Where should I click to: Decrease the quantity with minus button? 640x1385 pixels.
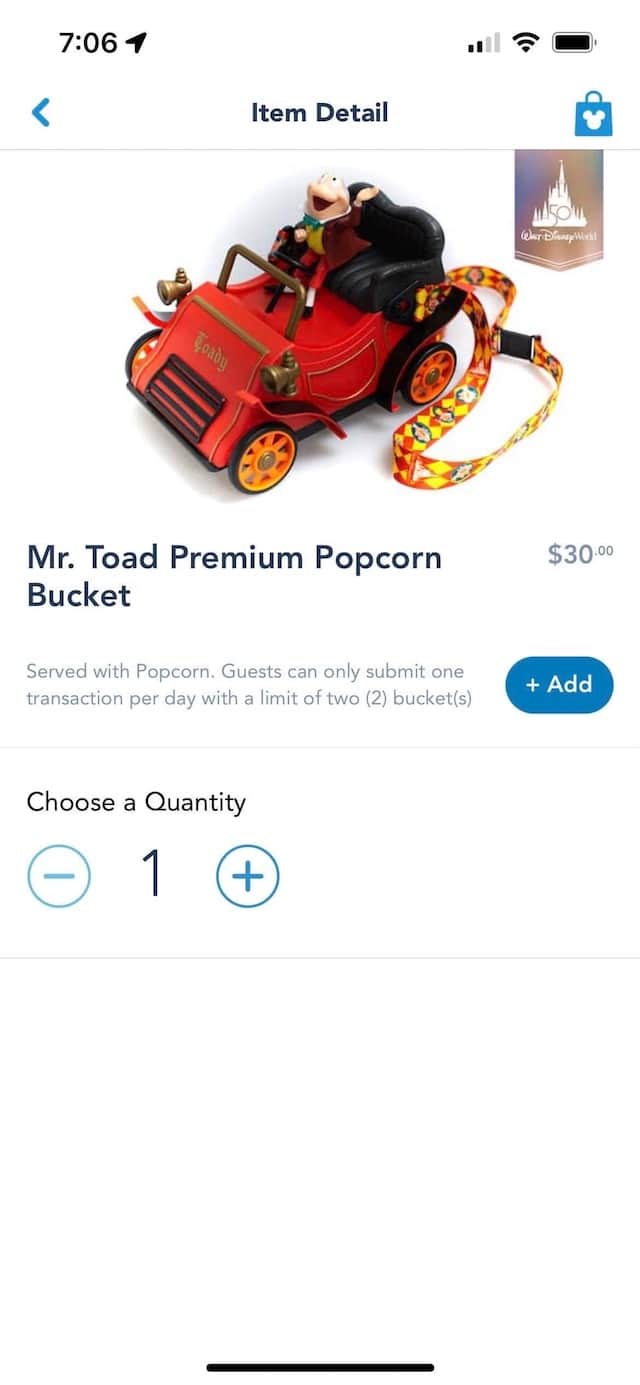[x=59, y=876]
